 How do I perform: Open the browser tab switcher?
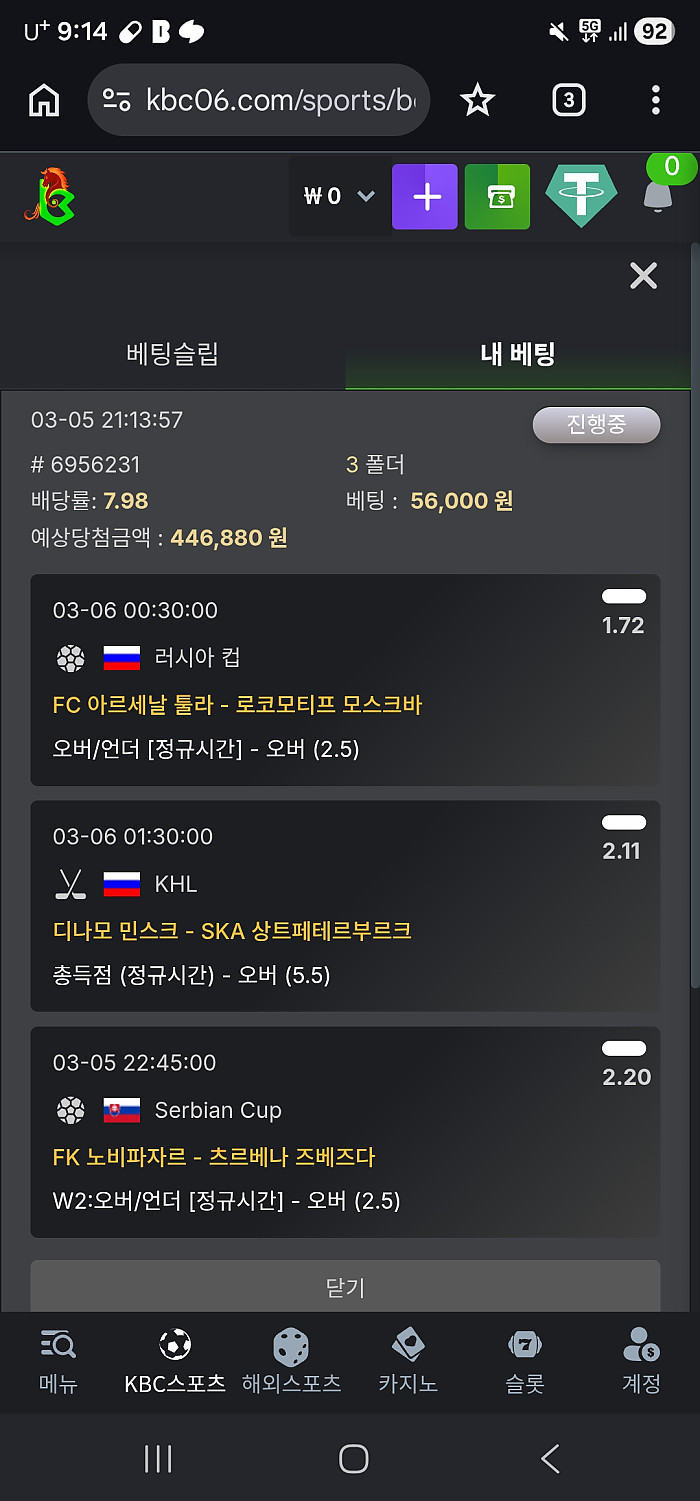click(x=568, y=100)
